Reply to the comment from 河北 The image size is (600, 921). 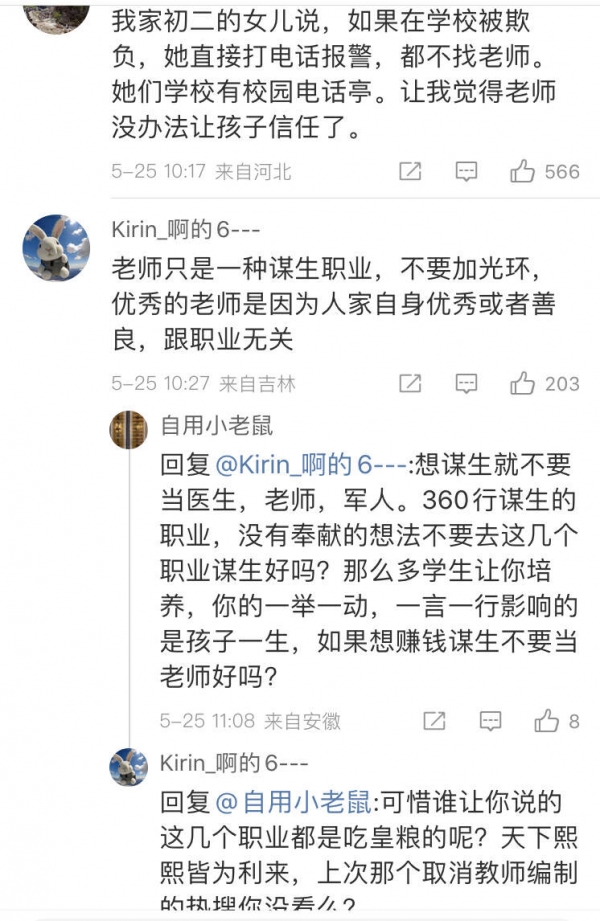tap(466, 171)
